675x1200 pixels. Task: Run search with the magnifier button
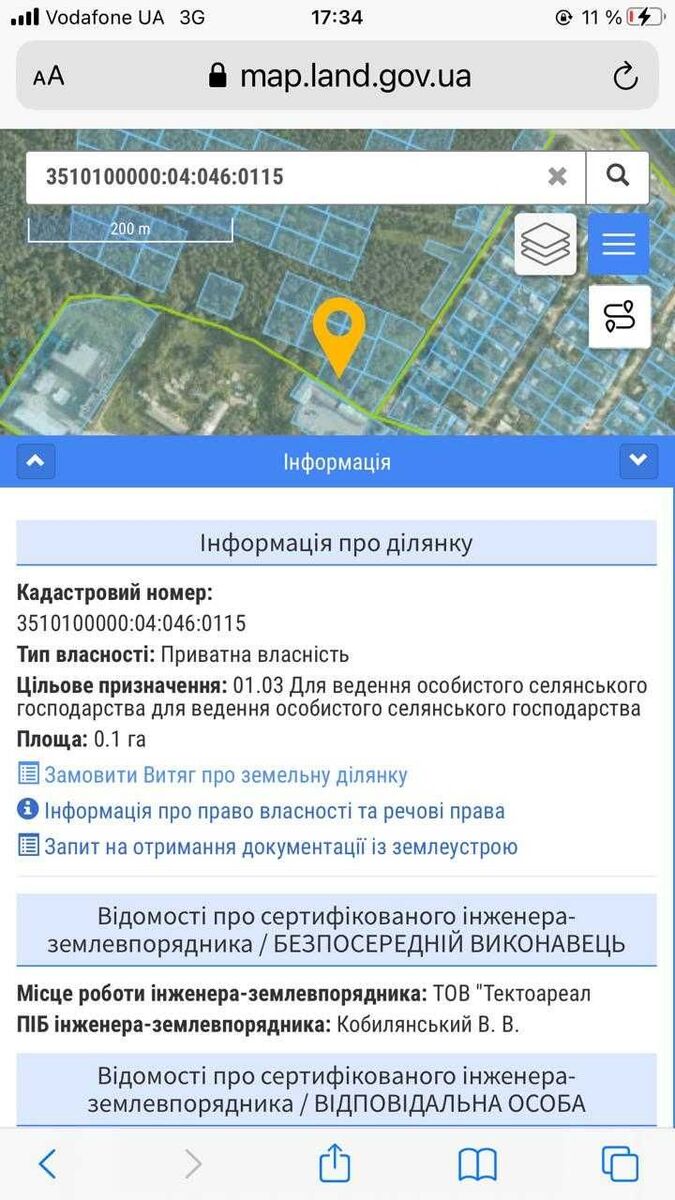(x=618, y=177)
